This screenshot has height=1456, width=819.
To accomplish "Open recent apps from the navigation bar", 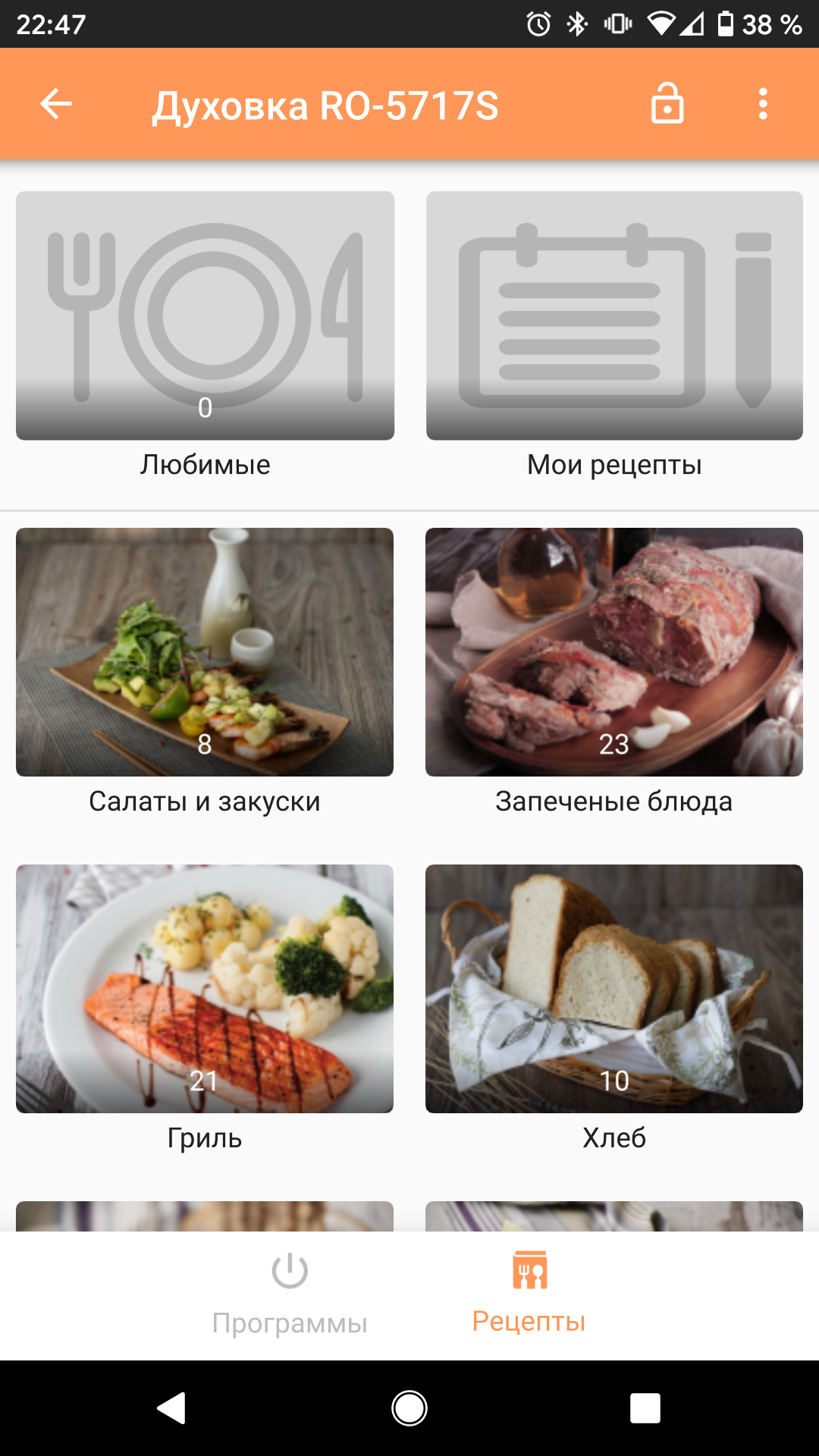I will pyautogui.click(x=645, y=1408).
